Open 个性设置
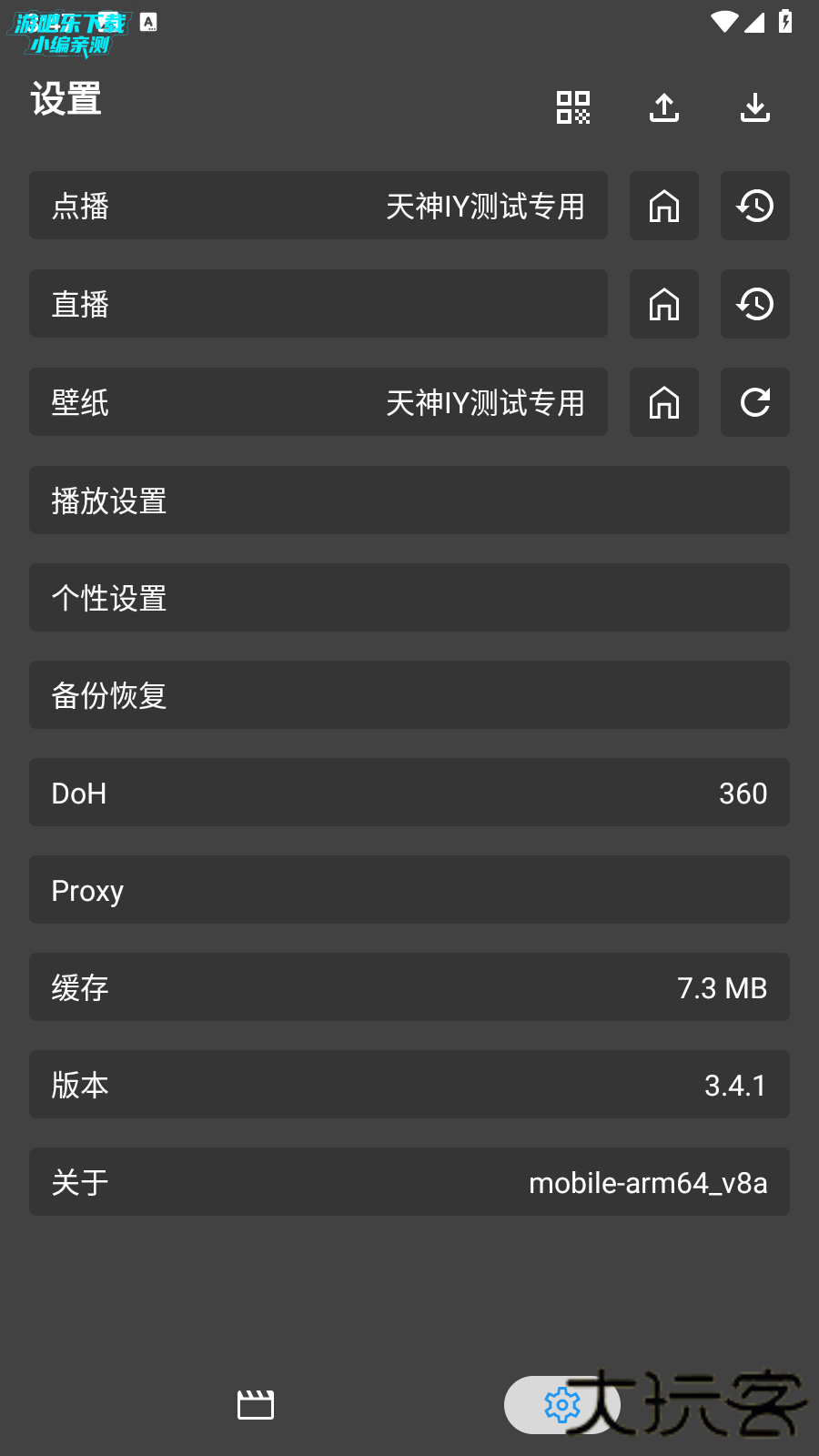The image size is (819, 1456). 409,598
